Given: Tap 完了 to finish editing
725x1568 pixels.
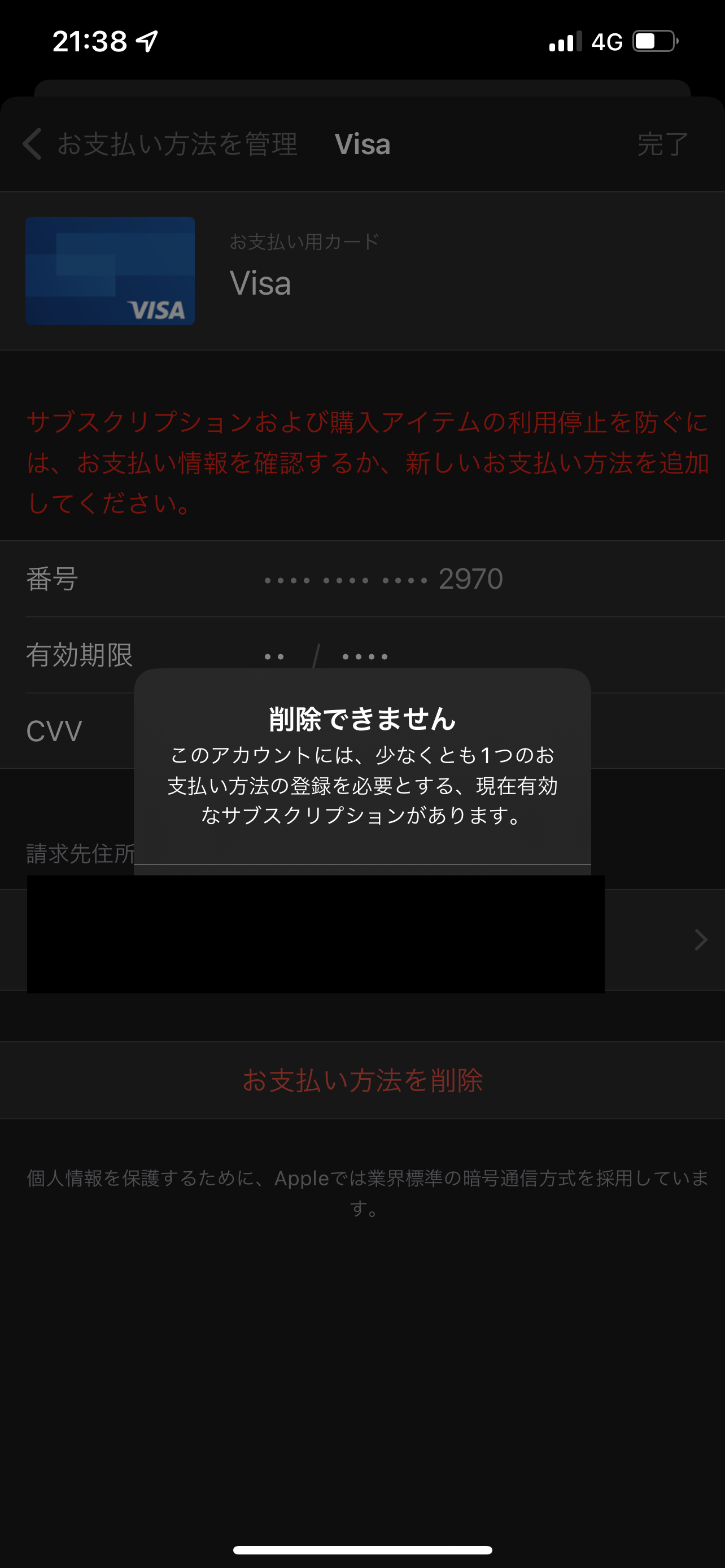Looking at the screenshot, I should point(662,144).
